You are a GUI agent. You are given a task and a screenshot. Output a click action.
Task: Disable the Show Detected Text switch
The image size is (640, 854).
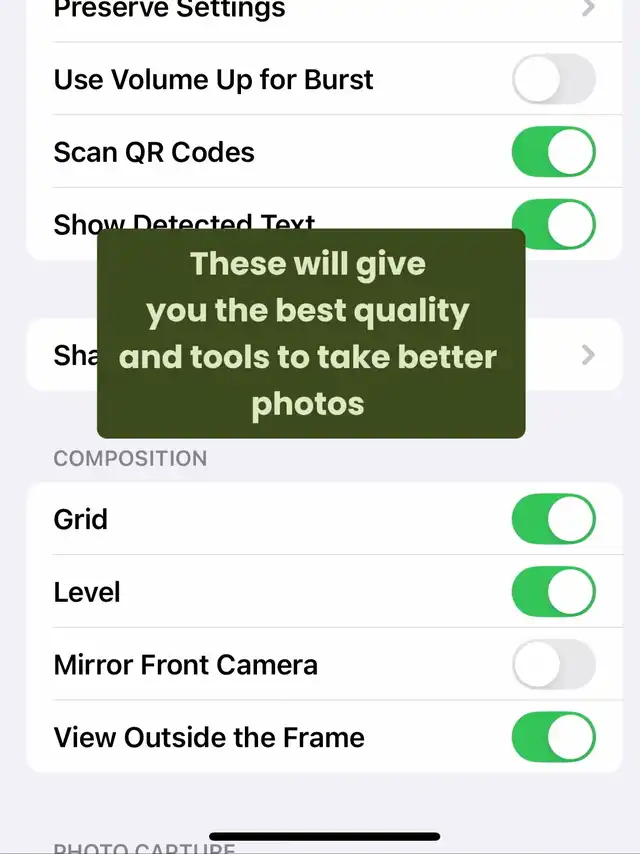(x=553, y=223)
